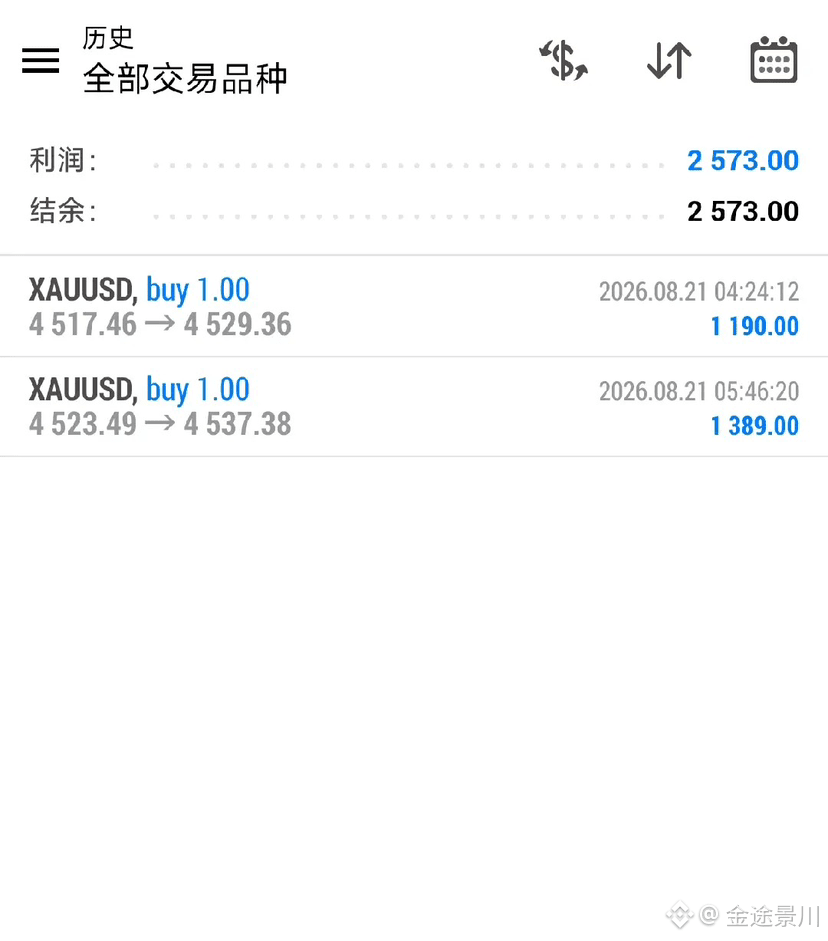Open the calendar date range picker

coord(774,60)
